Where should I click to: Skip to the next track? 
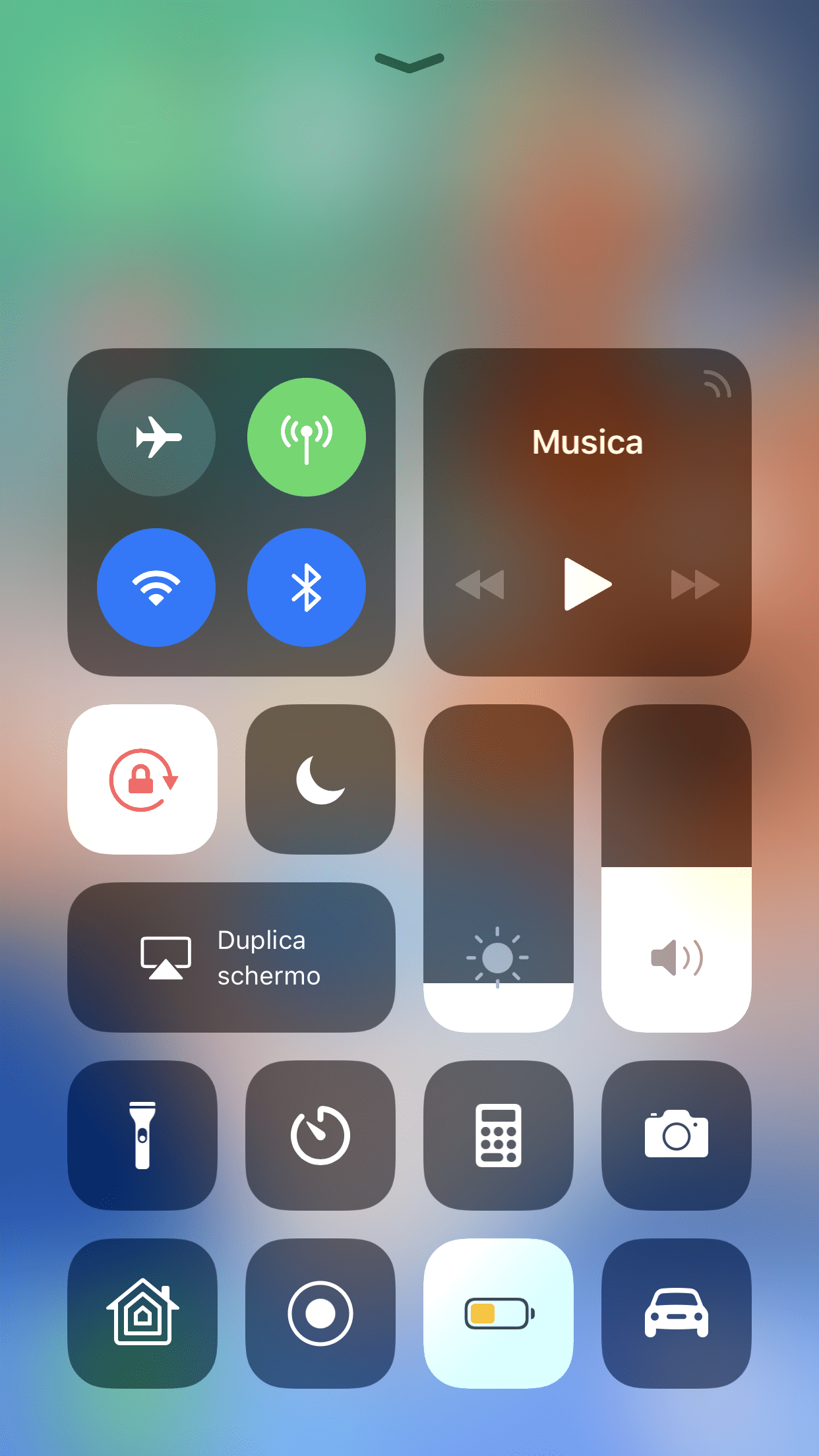[695, 585]
